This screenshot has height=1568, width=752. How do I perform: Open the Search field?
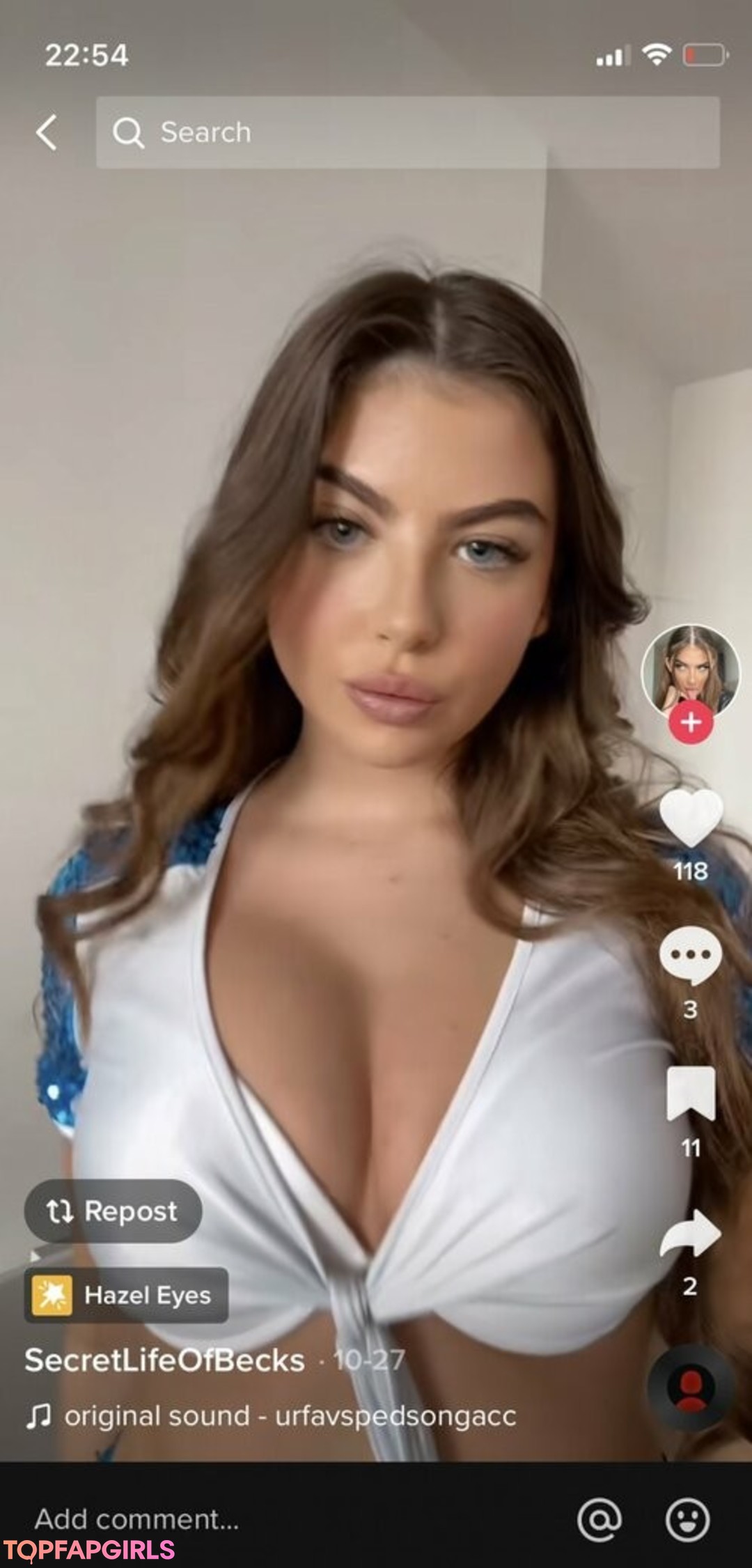pos(407,132)
